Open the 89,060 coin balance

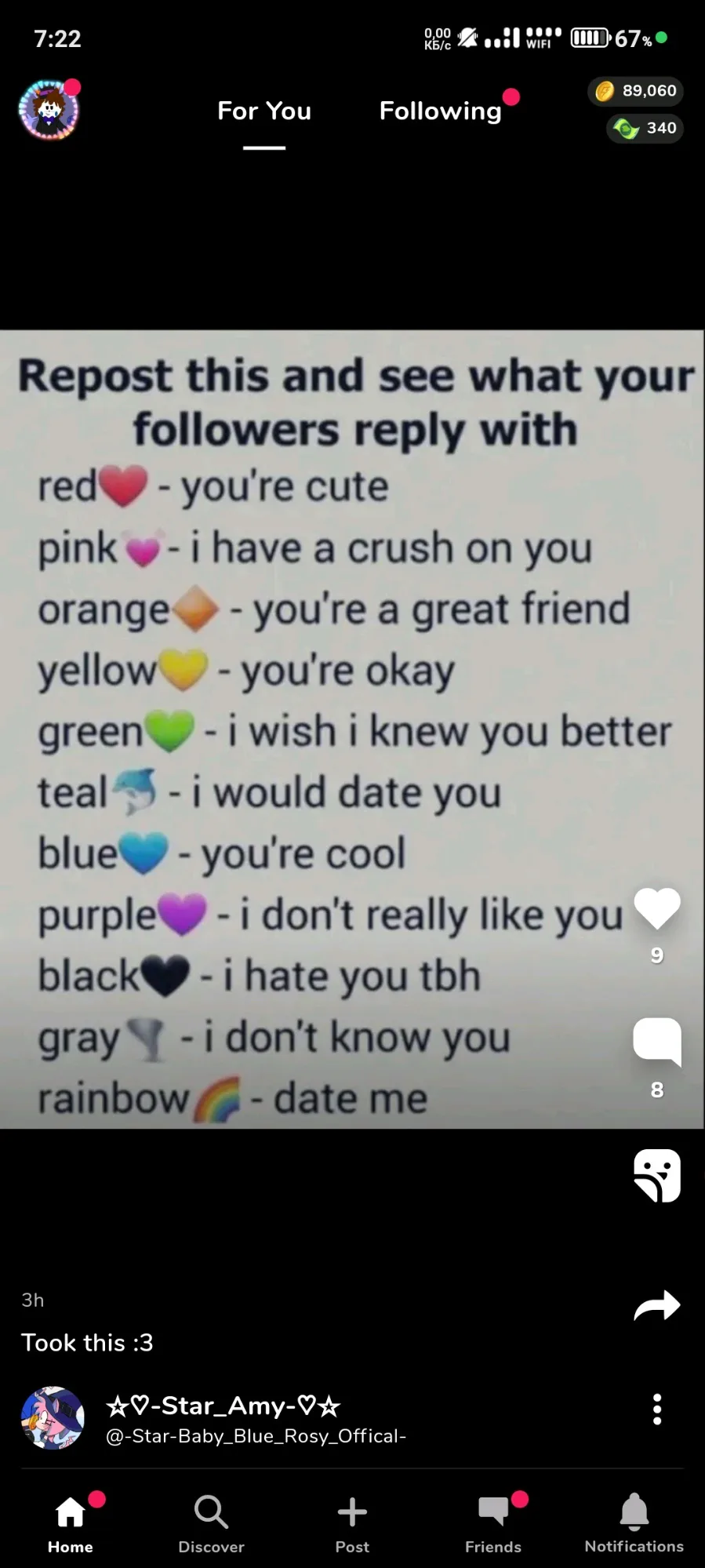(x=636, y=91)
